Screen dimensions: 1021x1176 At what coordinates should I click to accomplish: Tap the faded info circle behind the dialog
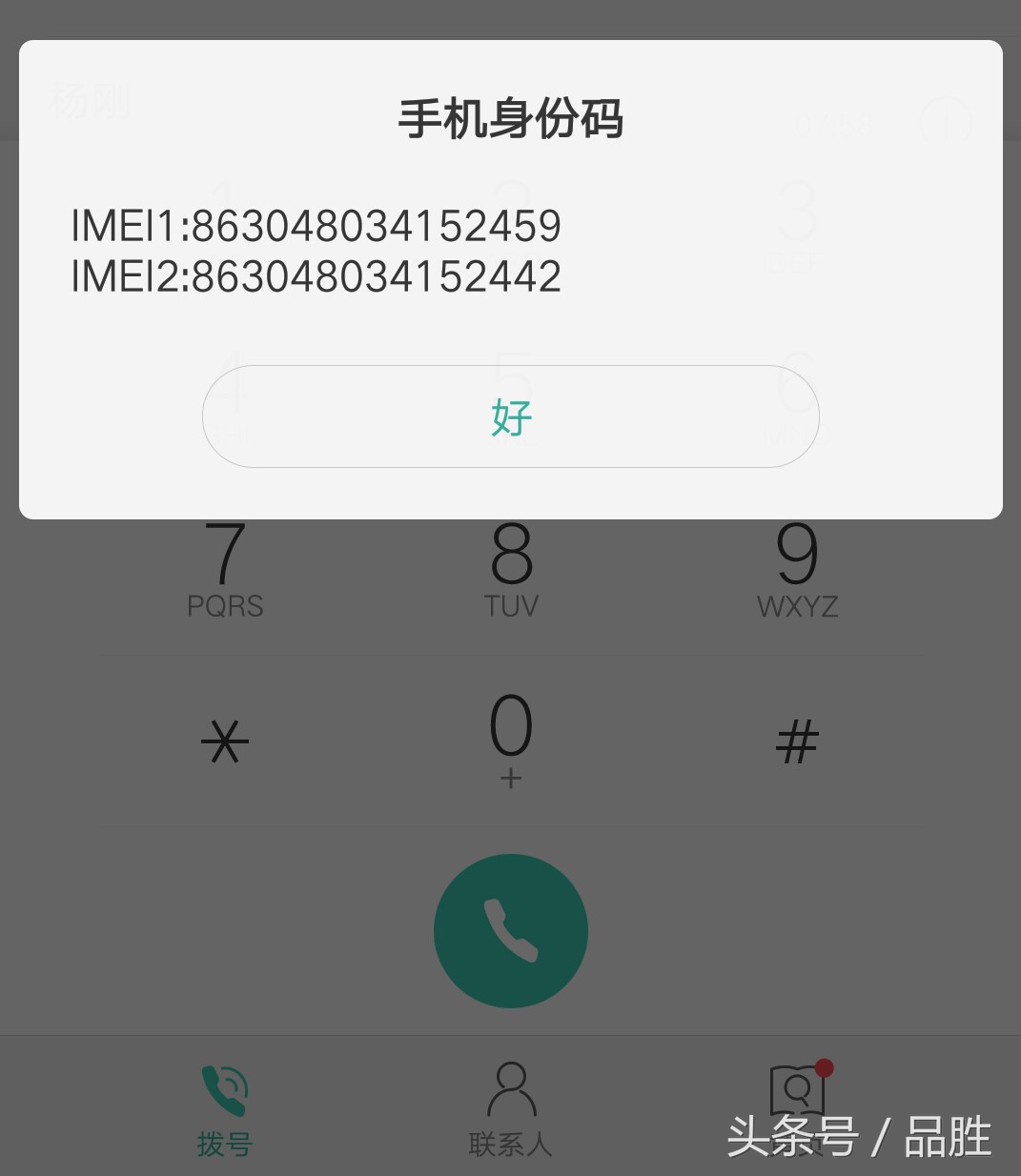(x=946, y=122)
